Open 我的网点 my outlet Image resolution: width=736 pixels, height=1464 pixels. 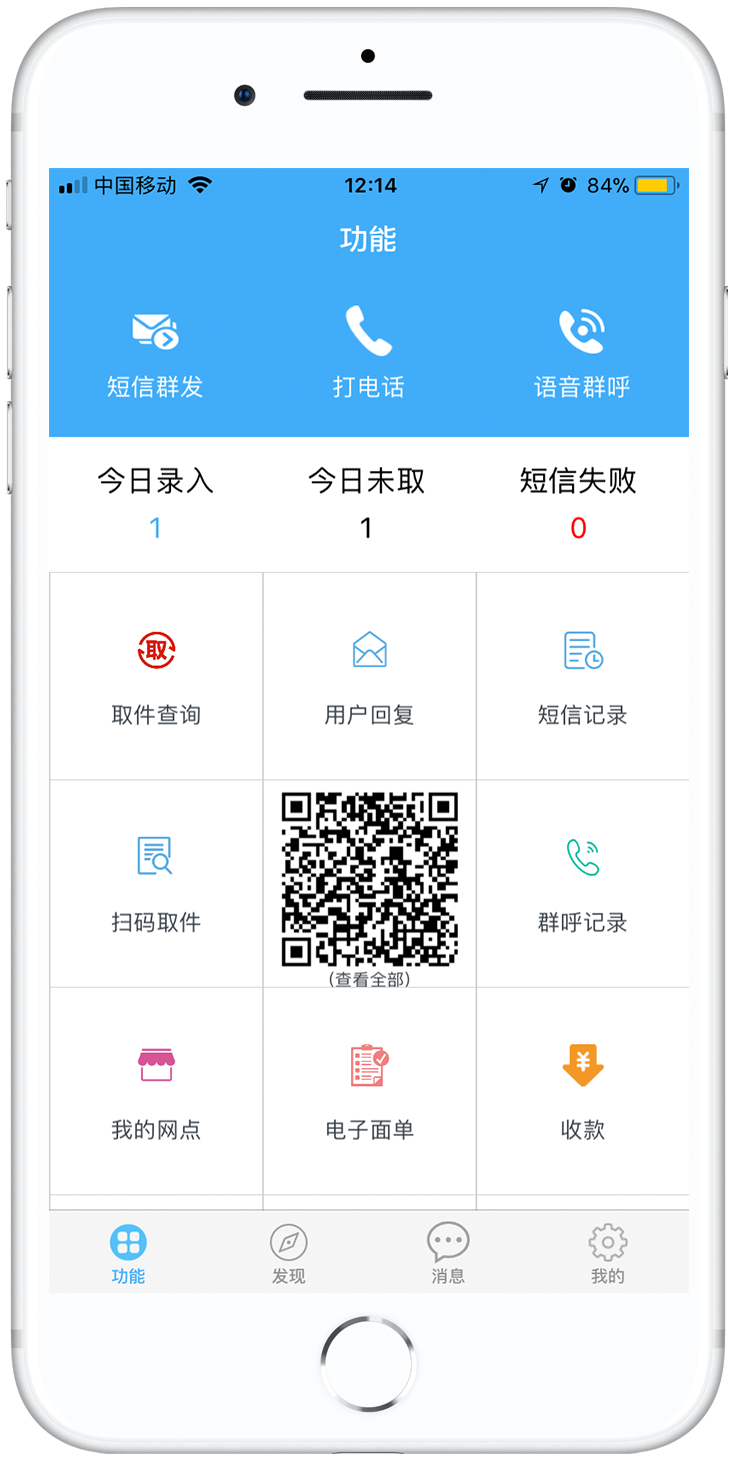156,1091
